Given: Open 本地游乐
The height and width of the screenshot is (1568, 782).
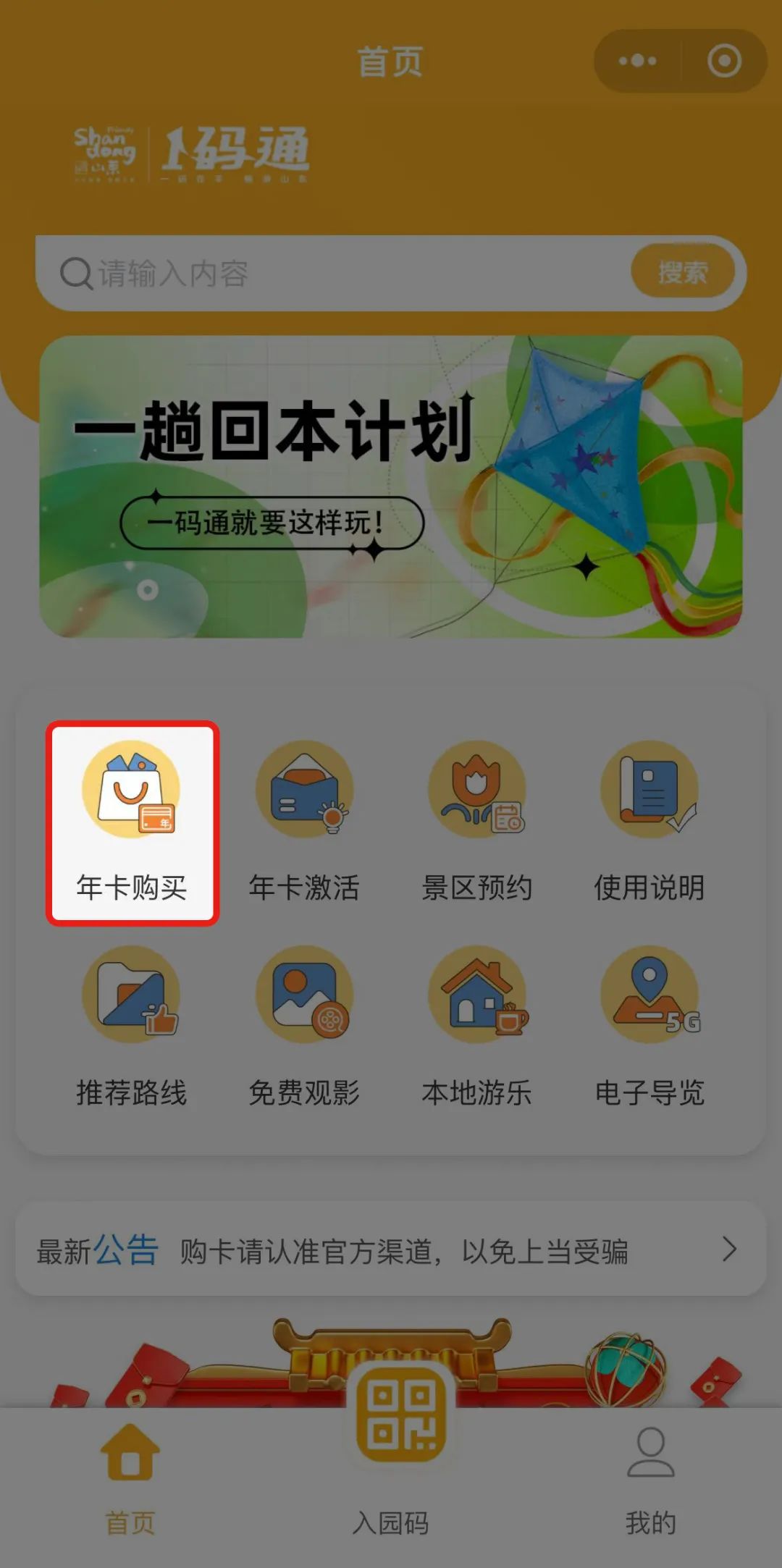Looking at the screenshot, I should click(476, 1027).
